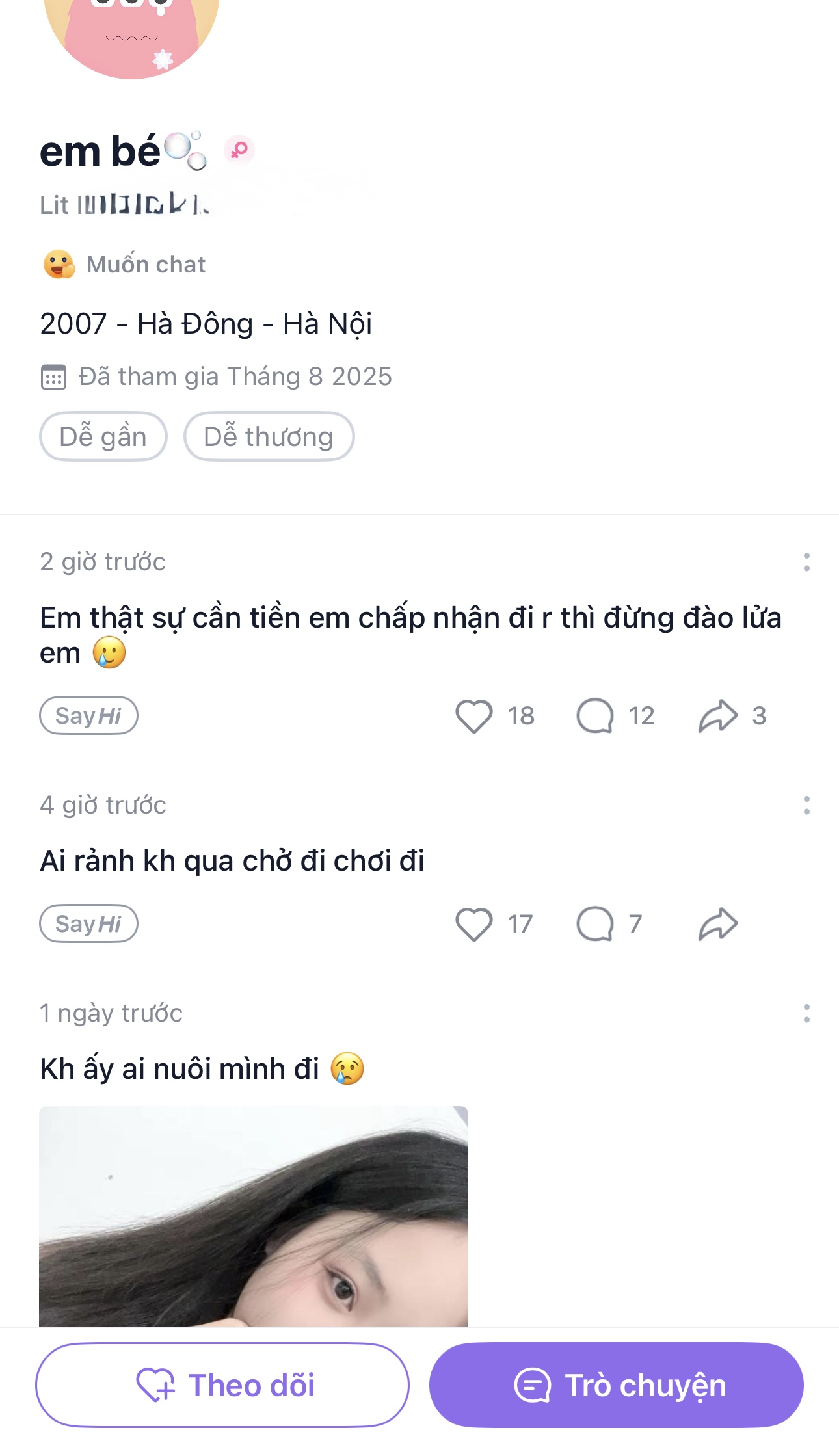
Task: View the profile avatar picture
Action: [132, 33]
